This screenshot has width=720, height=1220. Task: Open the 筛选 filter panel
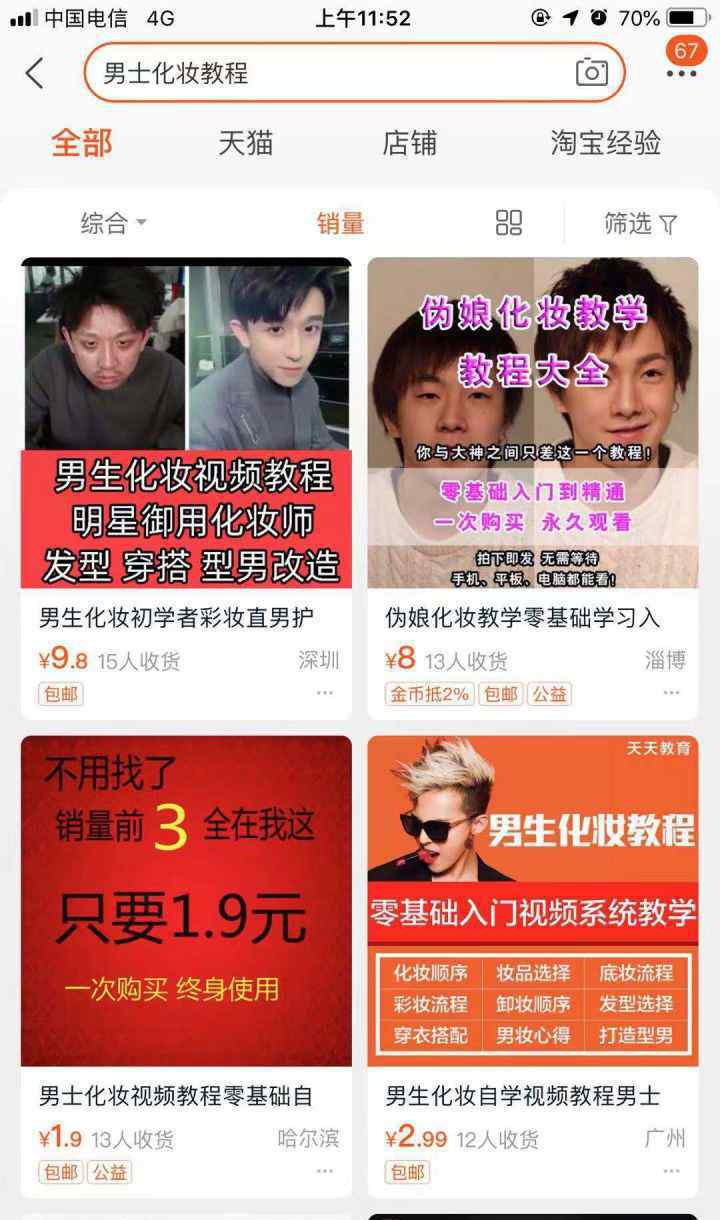click(x=641, y=223)
